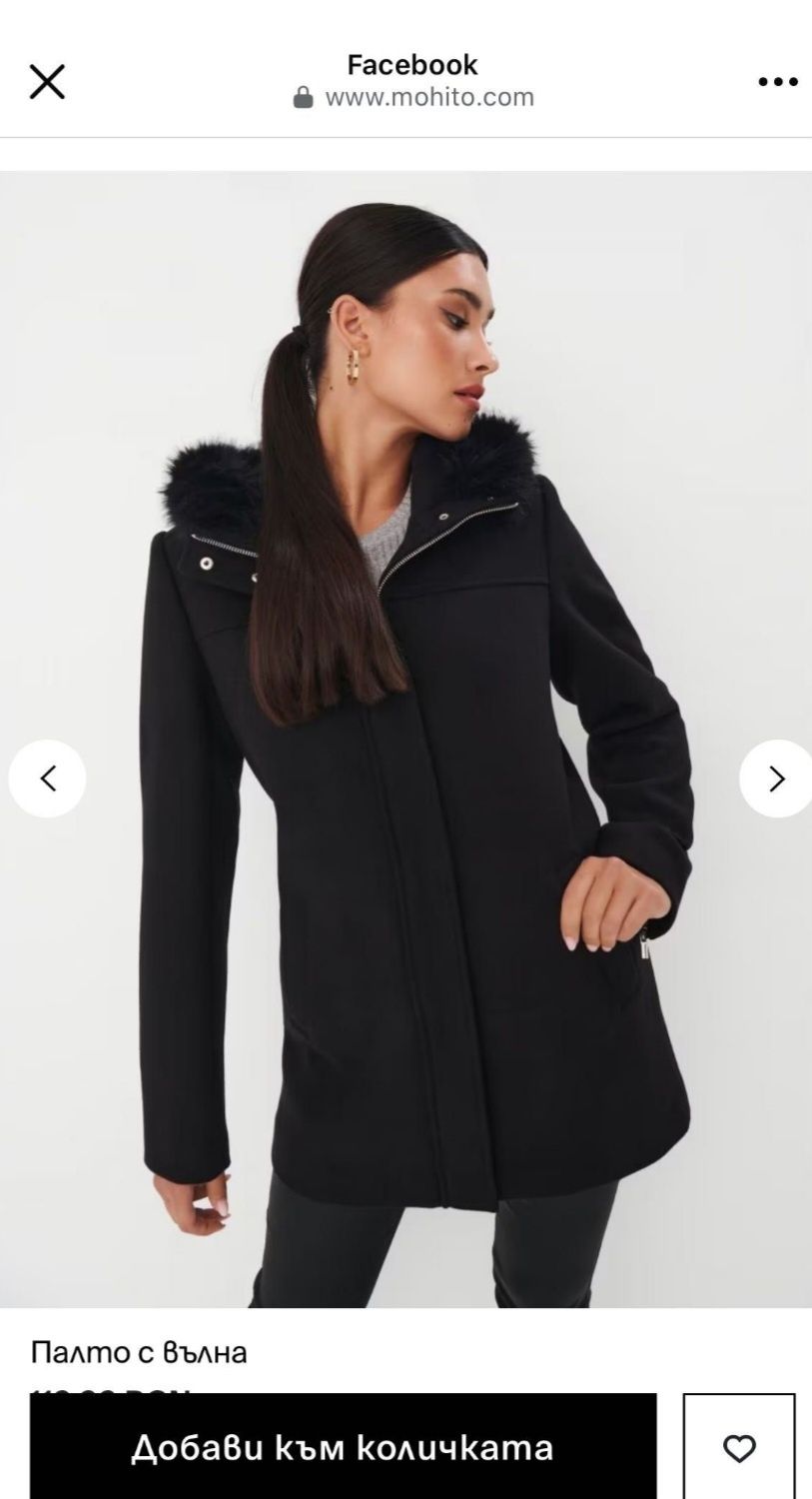Add the coat to favorites
Viewport: 812px width, 1499px height.
coord(739,1447)
